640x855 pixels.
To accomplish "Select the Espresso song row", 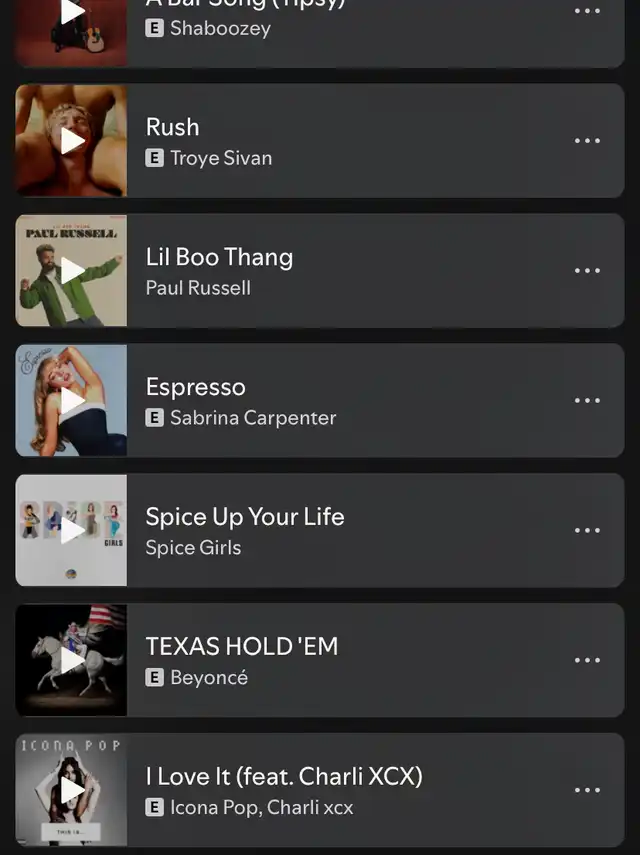I will click(x=350, y=401).
